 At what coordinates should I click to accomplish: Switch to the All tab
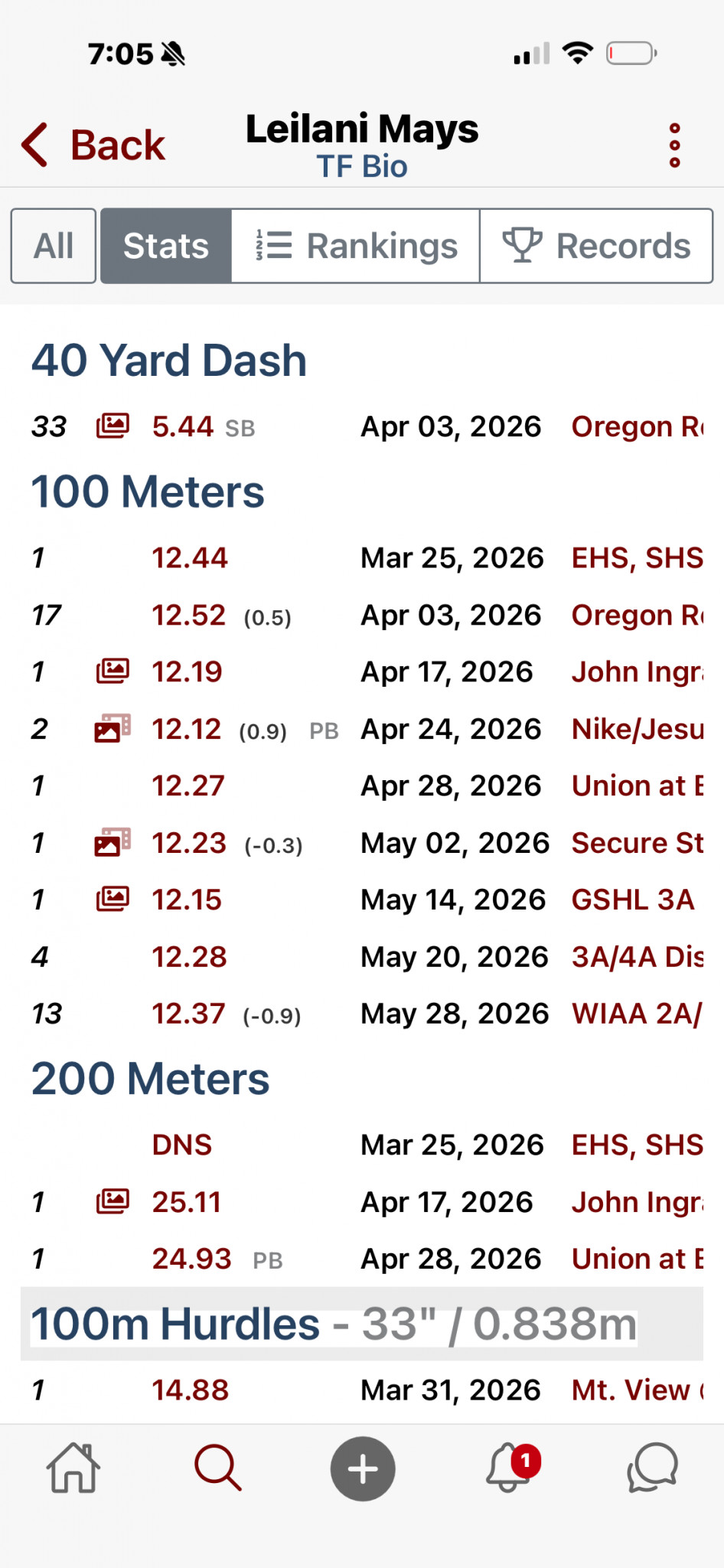click(54, 246)
